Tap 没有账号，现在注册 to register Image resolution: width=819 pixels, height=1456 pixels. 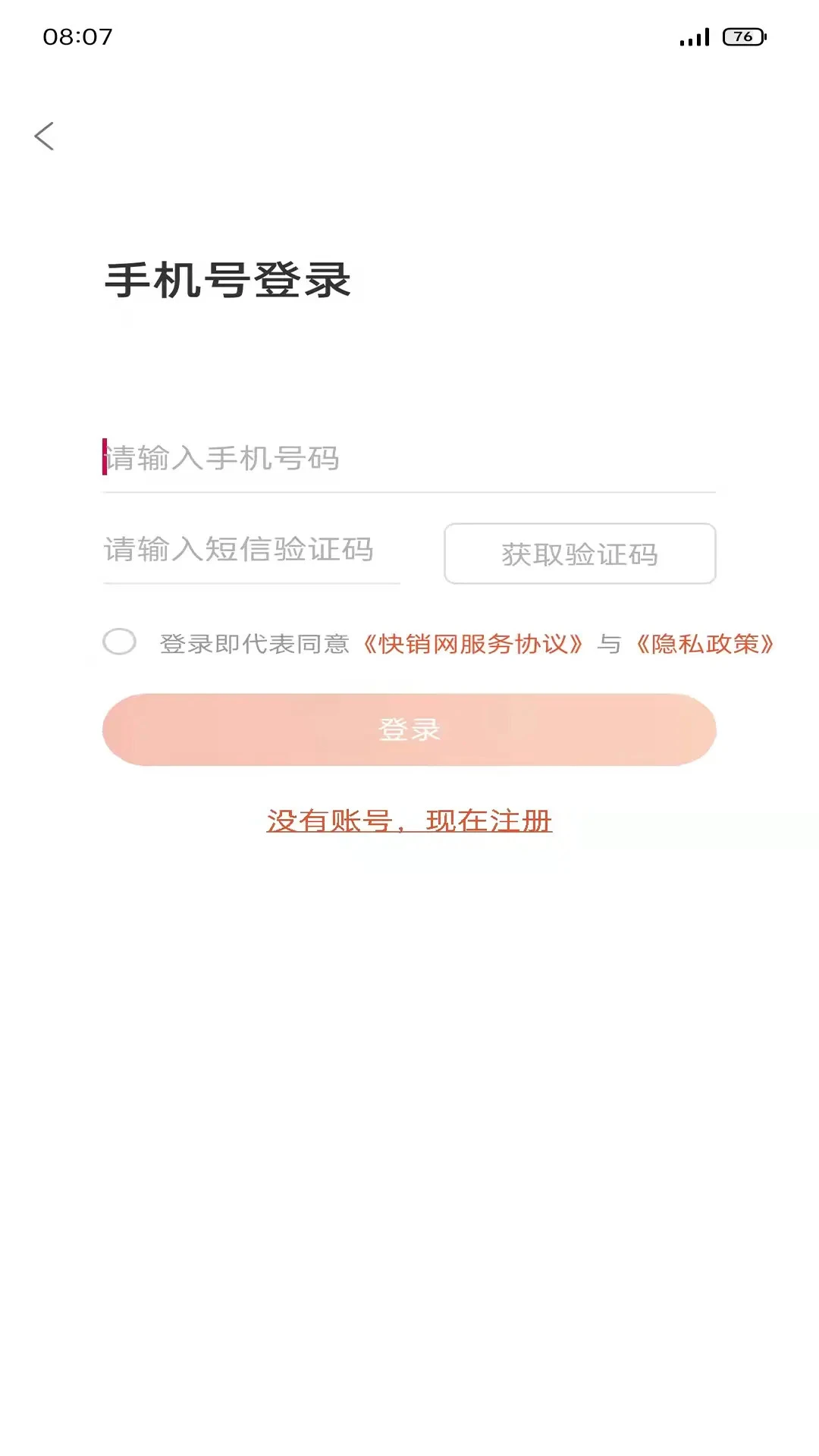(409, 821)
